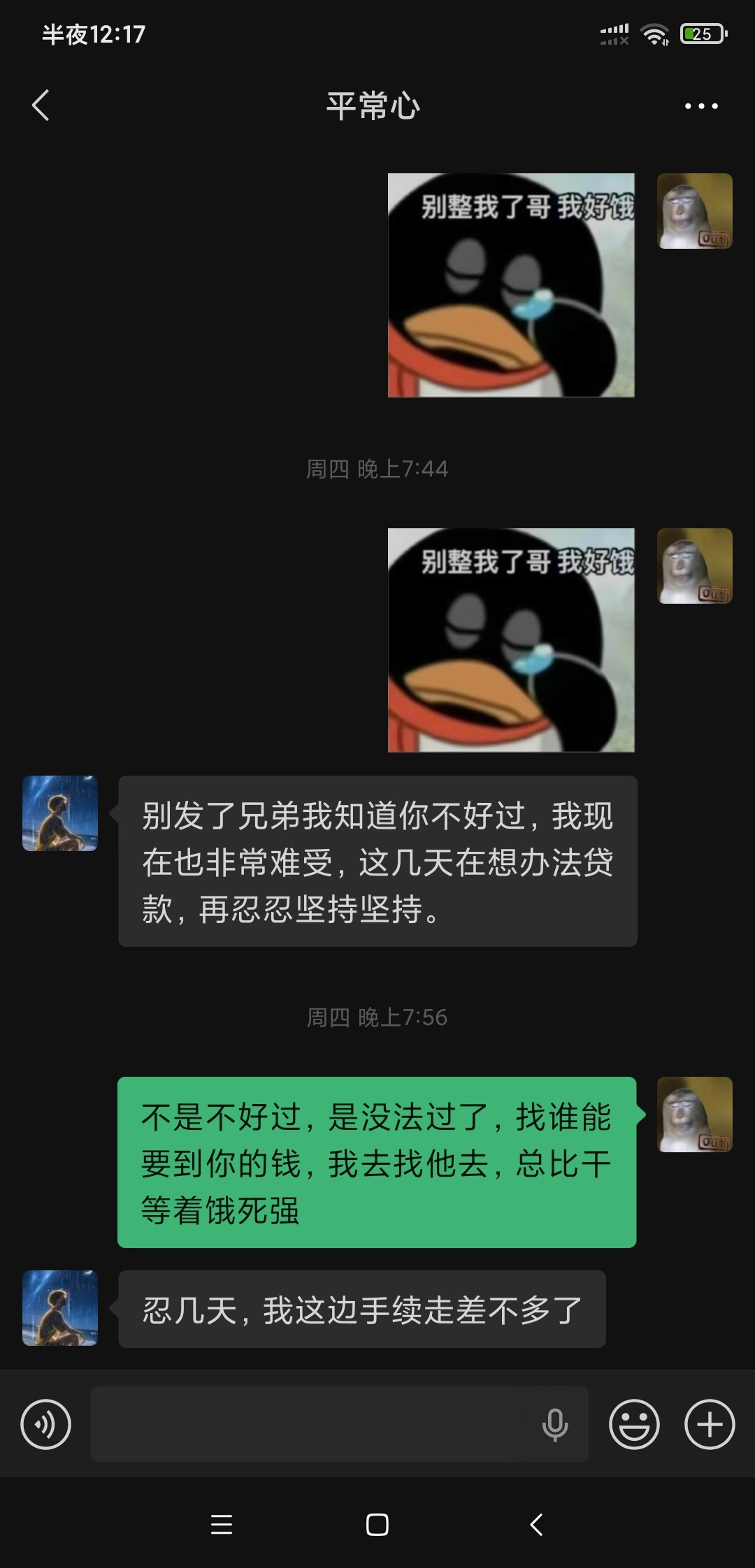Screen dimensions: 755x1568
Task: Tap the microphone dictation icon
Action: point(555,1424)
